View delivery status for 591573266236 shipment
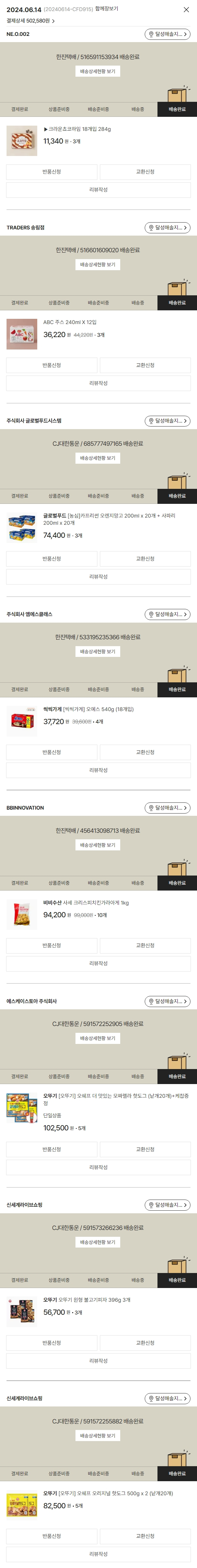197x1568 pixels. pos(98,1242)
